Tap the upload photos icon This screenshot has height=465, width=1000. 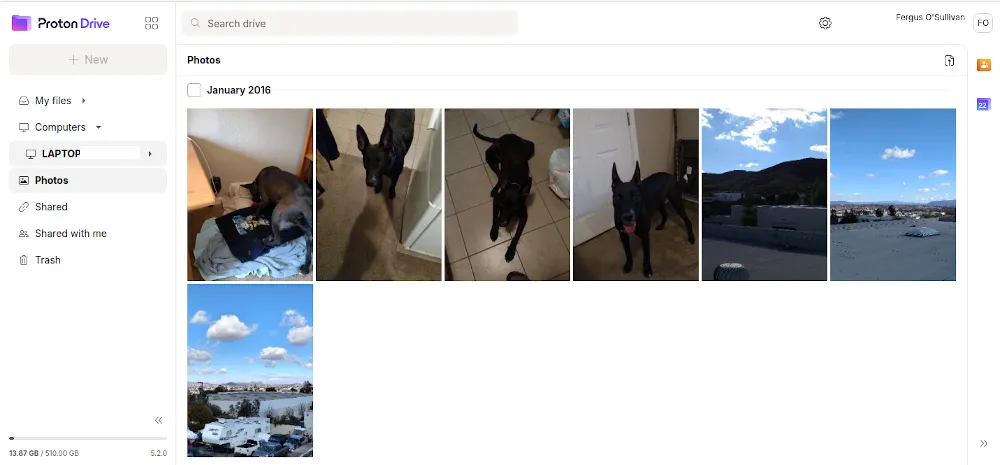pos(949,61)
